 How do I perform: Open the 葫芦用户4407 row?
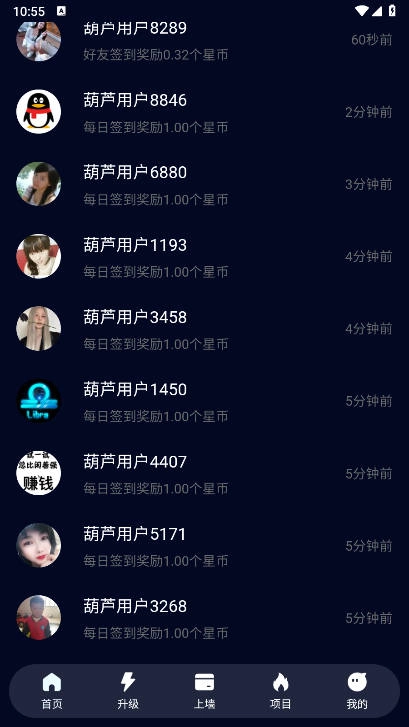click(204, 474)
